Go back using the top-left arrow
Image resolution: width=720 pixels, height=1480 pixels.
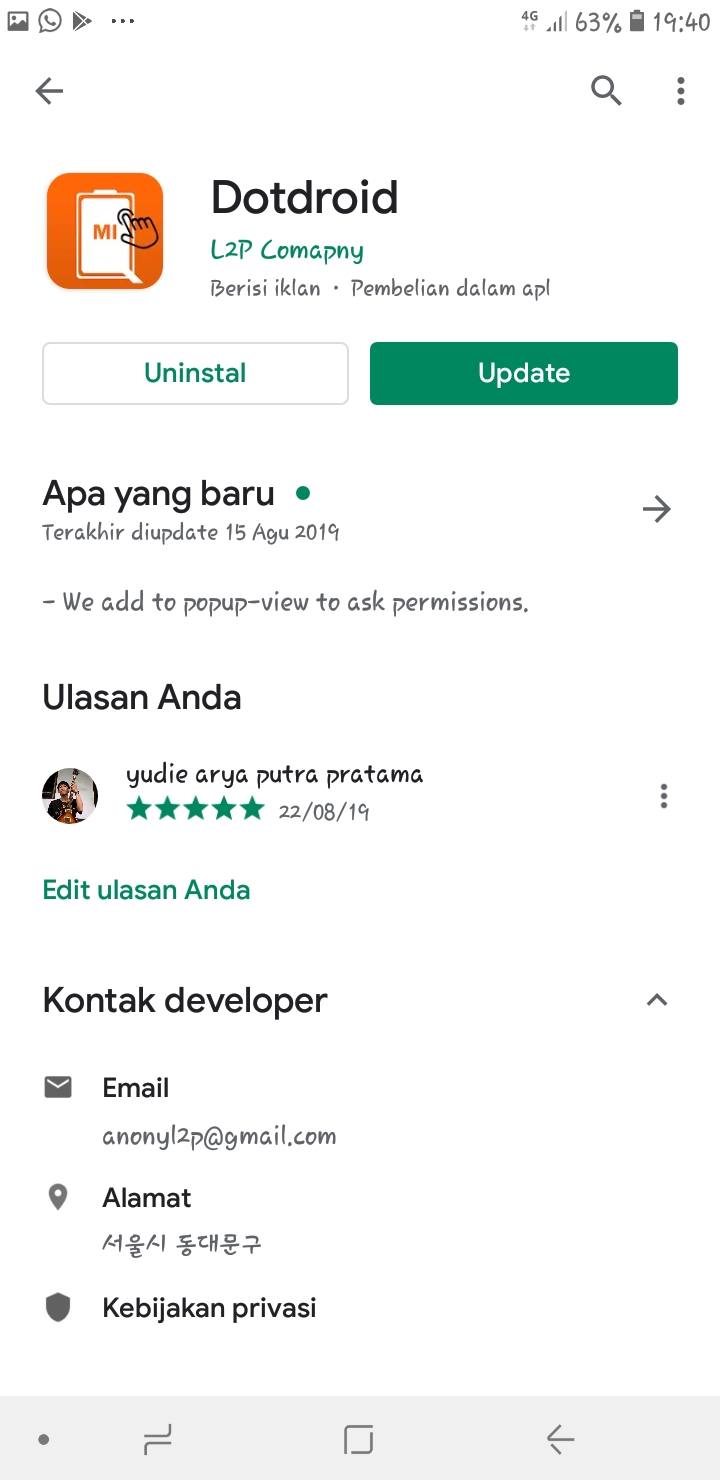coord(49,91)
